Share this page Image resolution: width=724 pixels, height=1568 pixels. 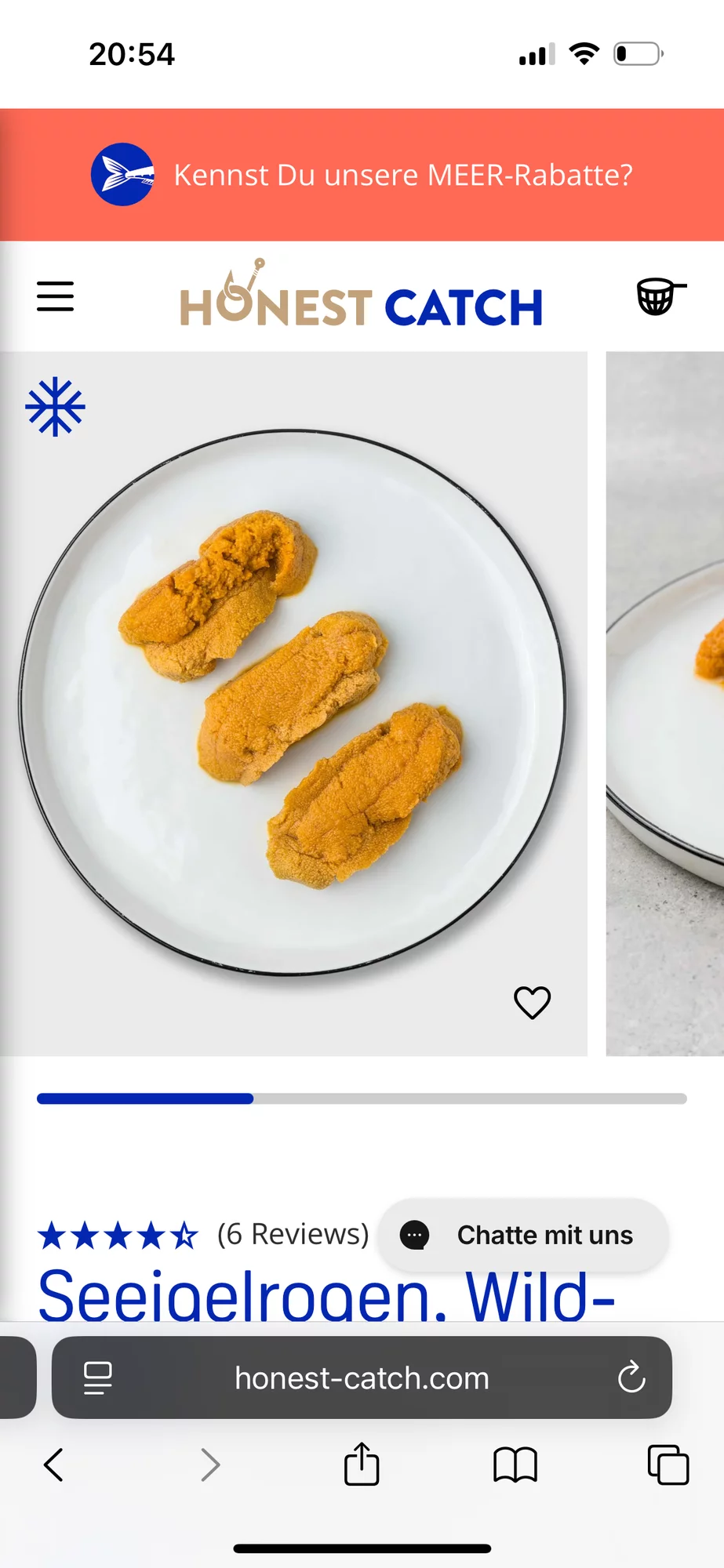tap(362, 1463)
